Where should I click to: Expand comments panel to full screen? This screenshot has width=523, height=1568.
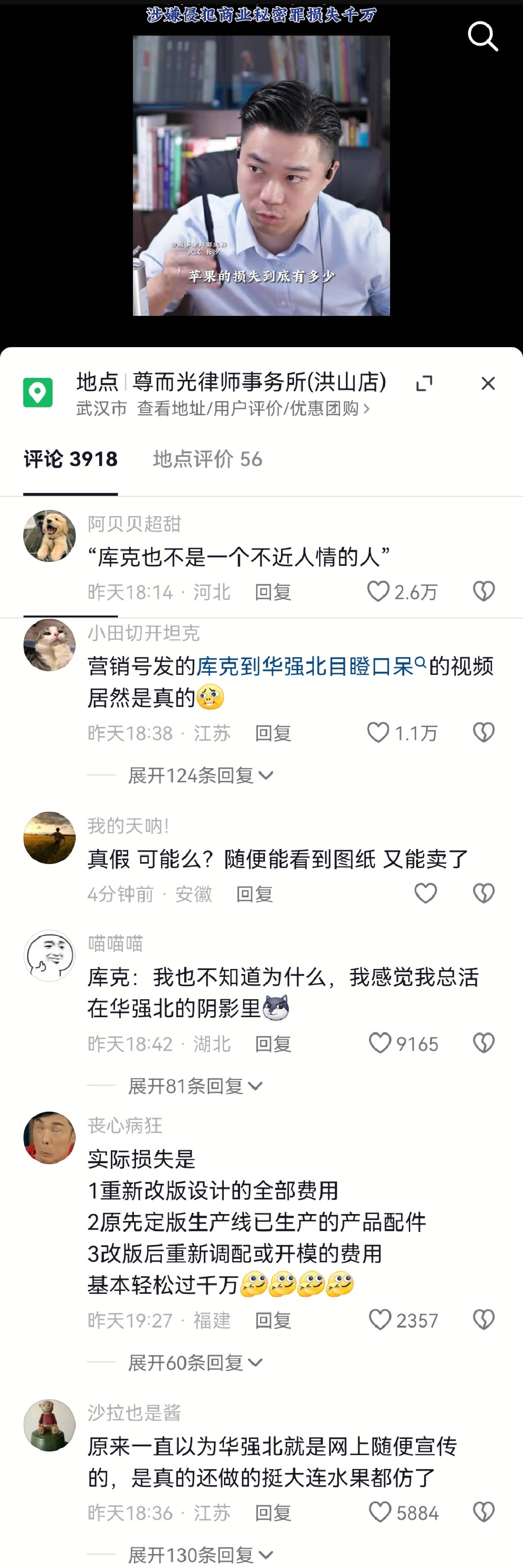click(424, 383)
